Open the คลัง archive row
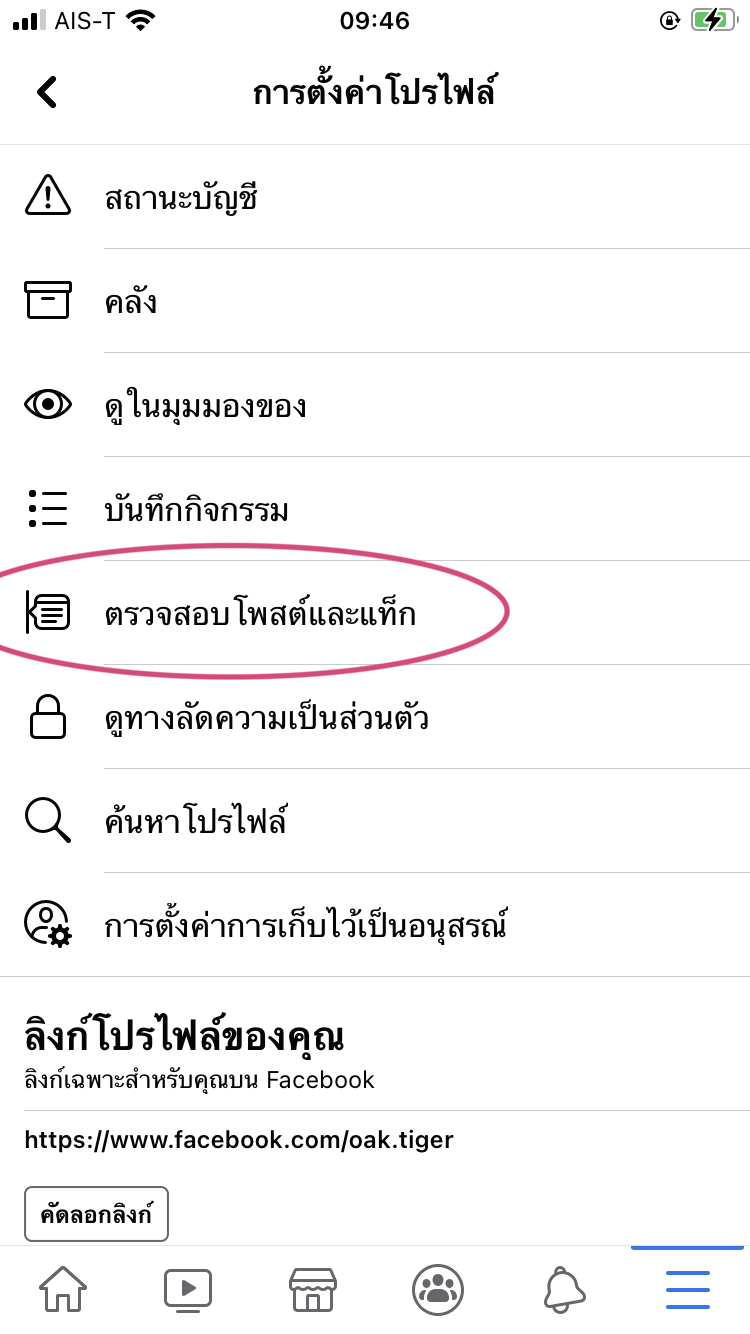The height and width of the screenshot is (1334, 750). [375, 301]
